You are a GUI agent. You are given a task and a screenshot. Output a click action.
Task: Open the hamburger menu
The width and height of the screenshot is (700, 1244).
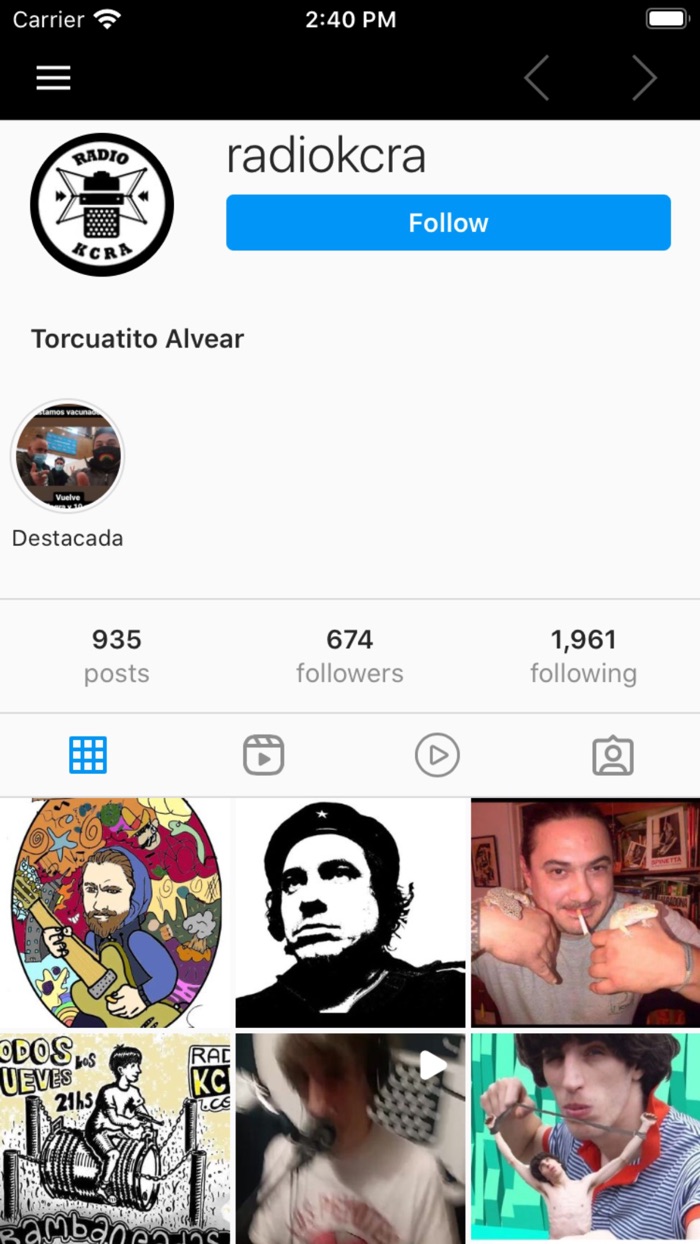pos(53,78)
